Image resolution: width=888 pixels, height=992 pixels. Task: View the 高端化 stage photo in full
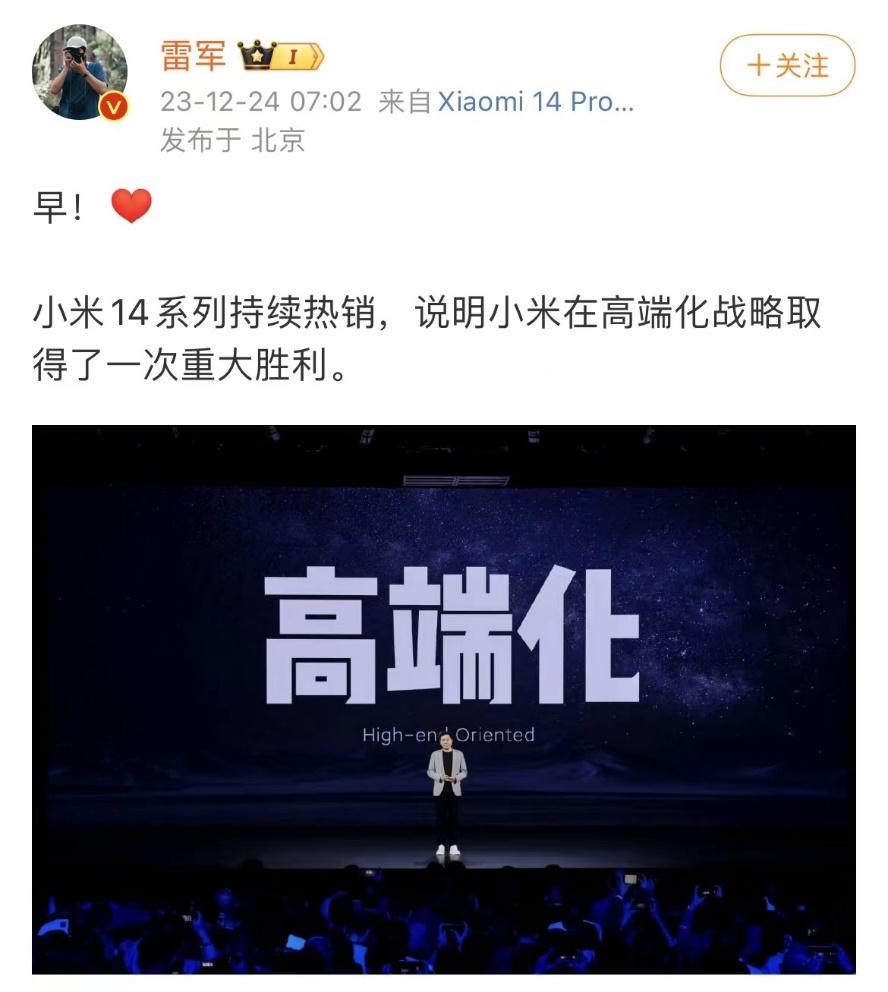click(444, 698)
